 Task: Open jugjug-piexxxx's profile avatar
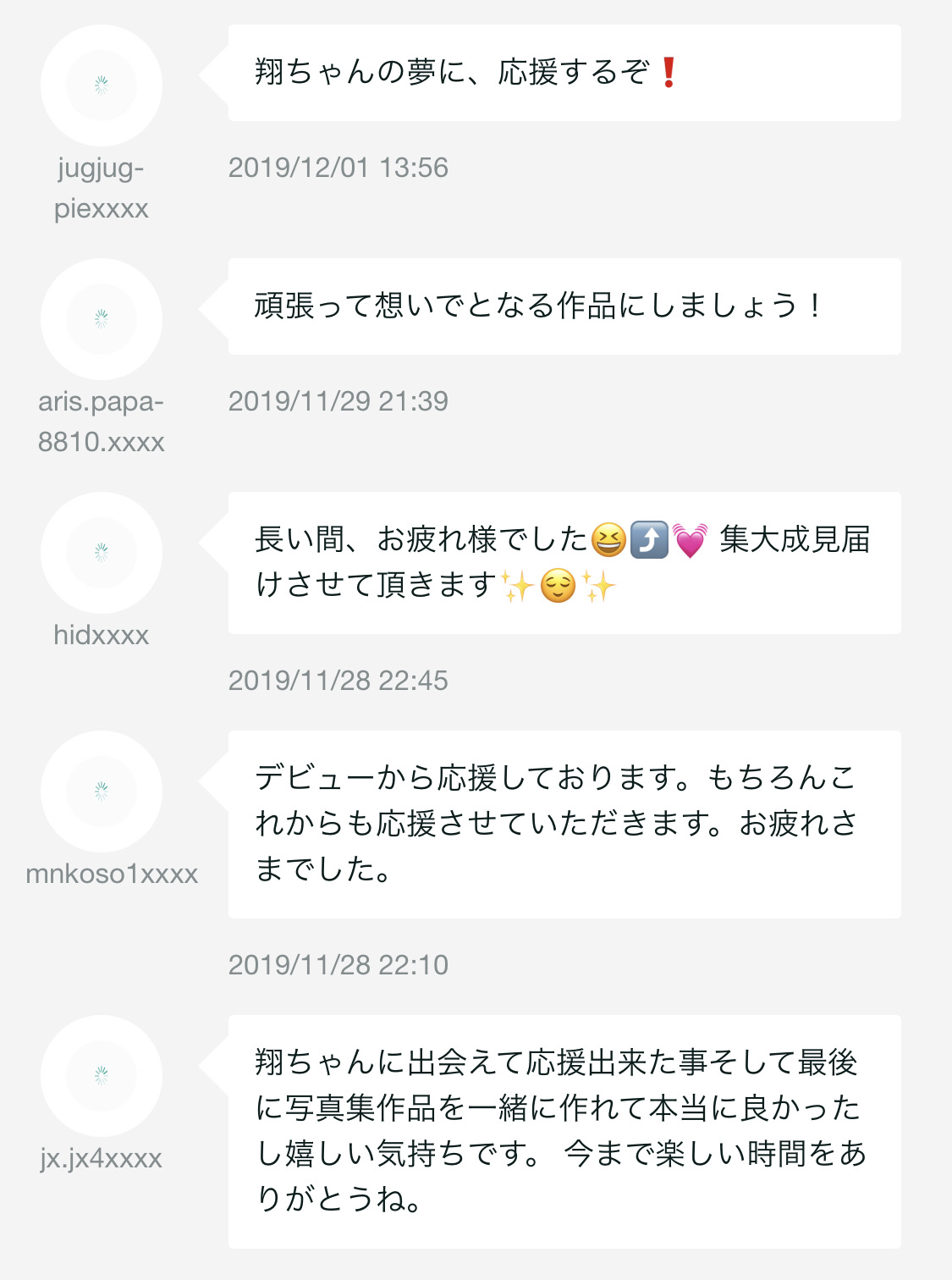[102, 86]
